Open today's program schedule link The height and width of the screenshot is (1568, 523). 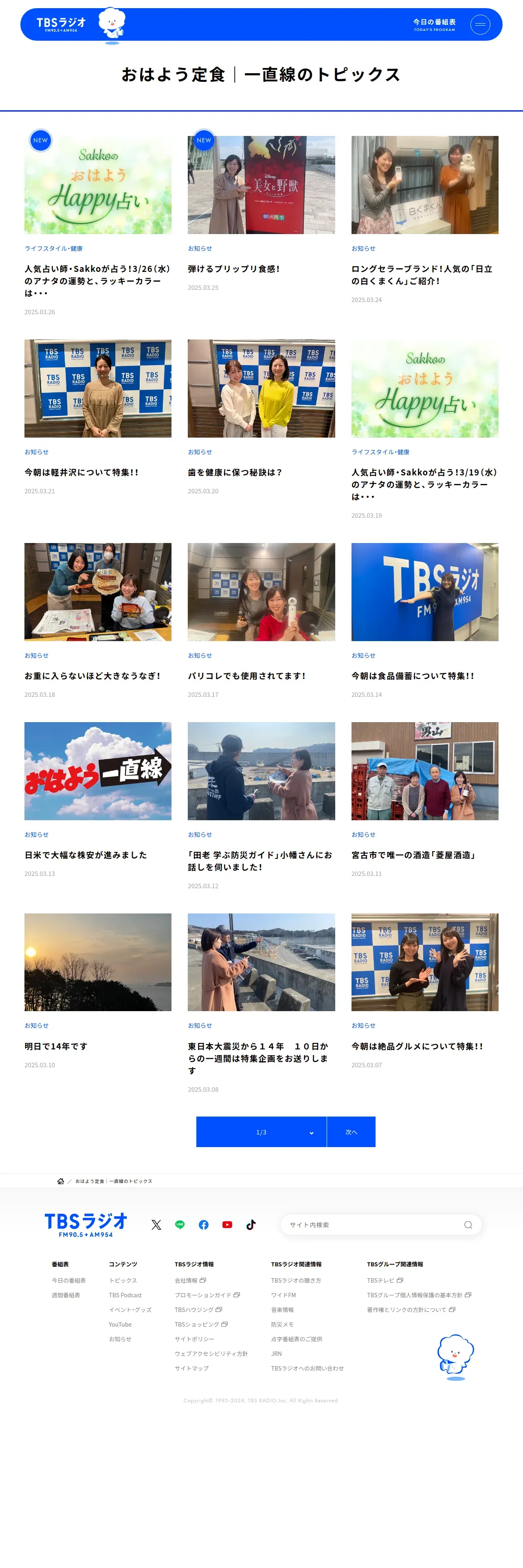point(434,24)
